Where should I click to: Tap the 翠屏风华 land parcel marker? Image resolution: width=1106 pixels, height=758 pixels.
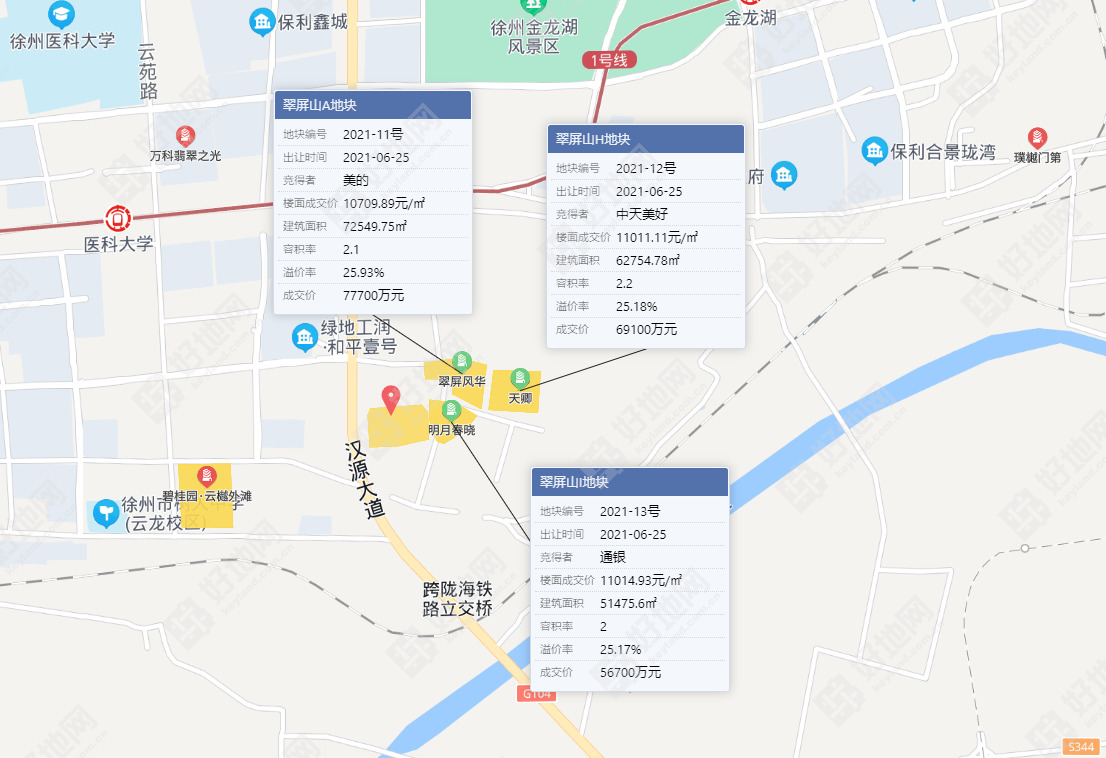point(461,361)
